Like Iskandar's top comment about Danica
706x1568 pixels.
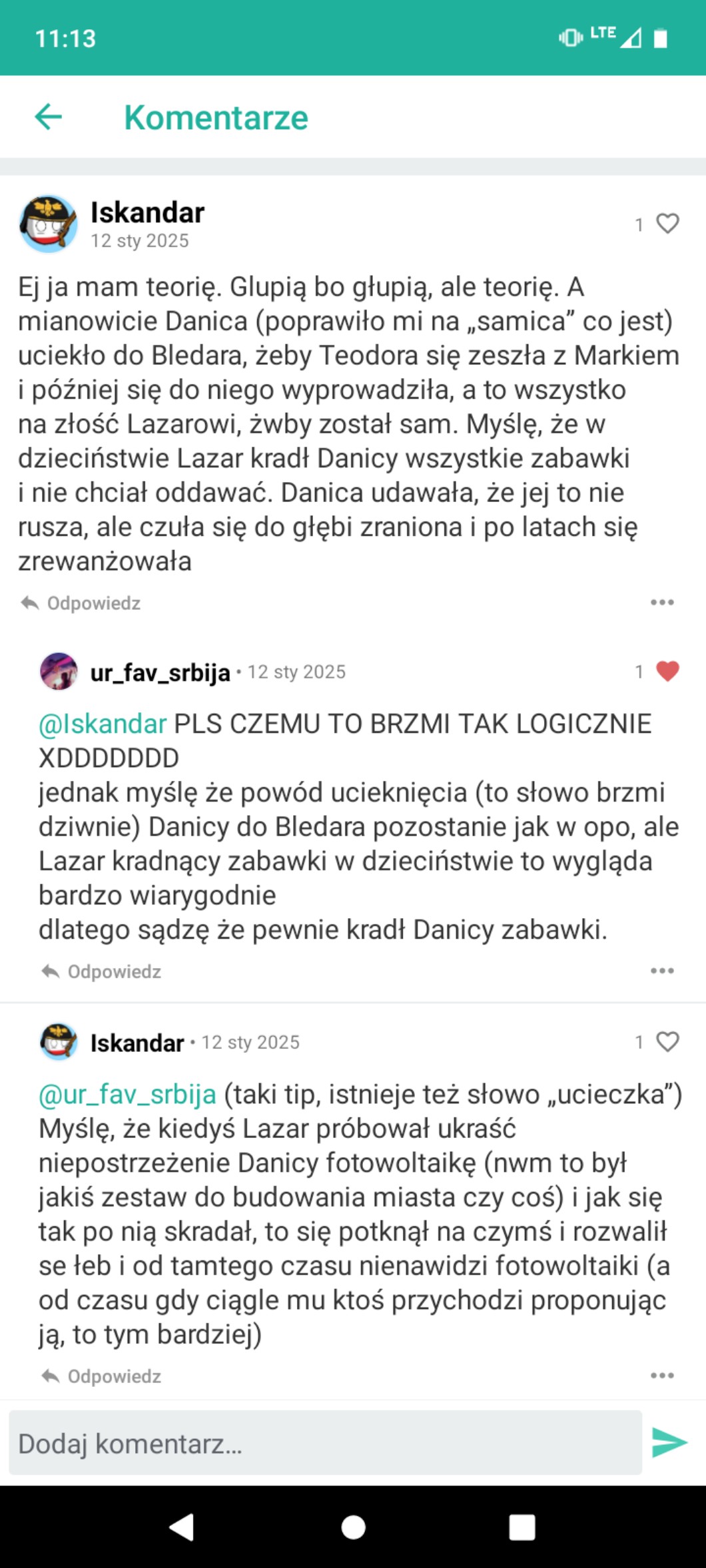click(667, 224)
